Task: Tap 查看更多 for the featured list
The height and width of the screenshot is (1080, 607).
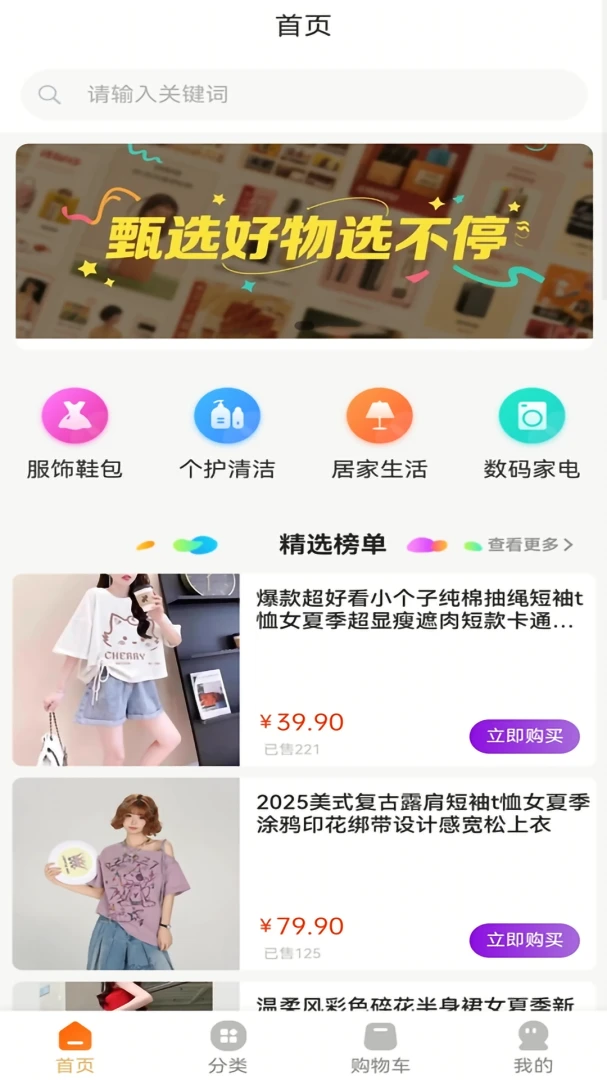Action: click(530, 545)
